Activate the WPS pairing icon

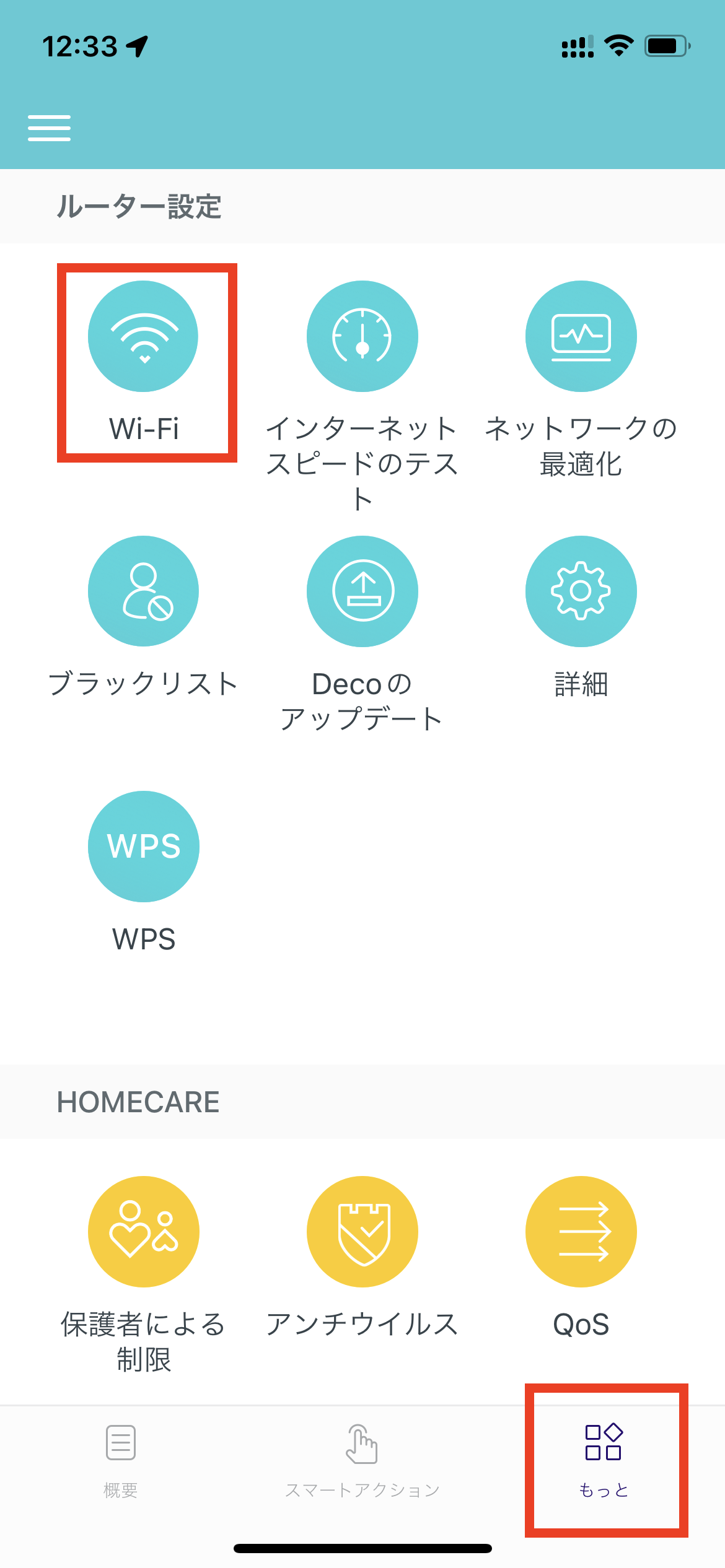click(x=144, y=847)
